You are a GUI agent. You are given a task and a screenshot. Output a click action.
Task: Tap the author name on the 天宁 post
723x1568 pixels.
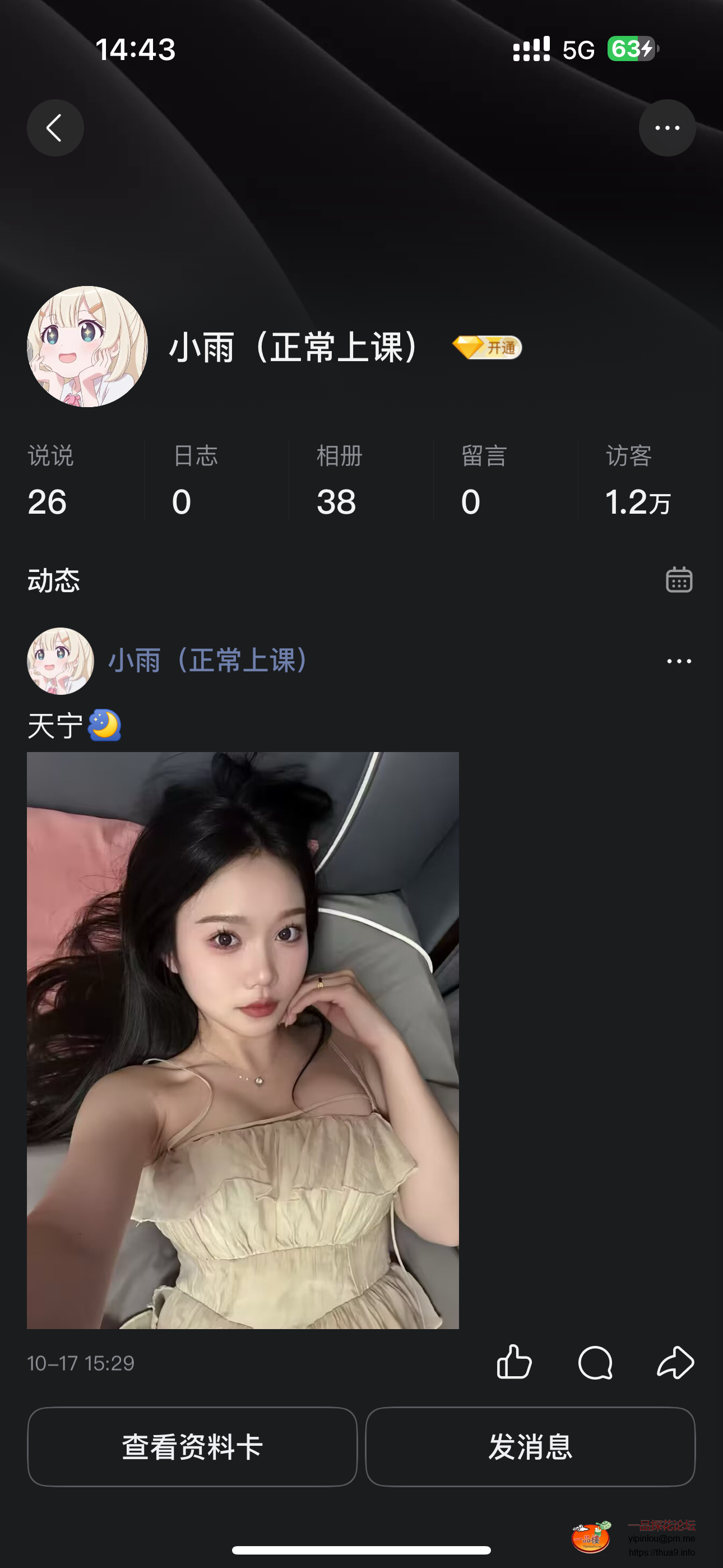(x=208, y=661)
